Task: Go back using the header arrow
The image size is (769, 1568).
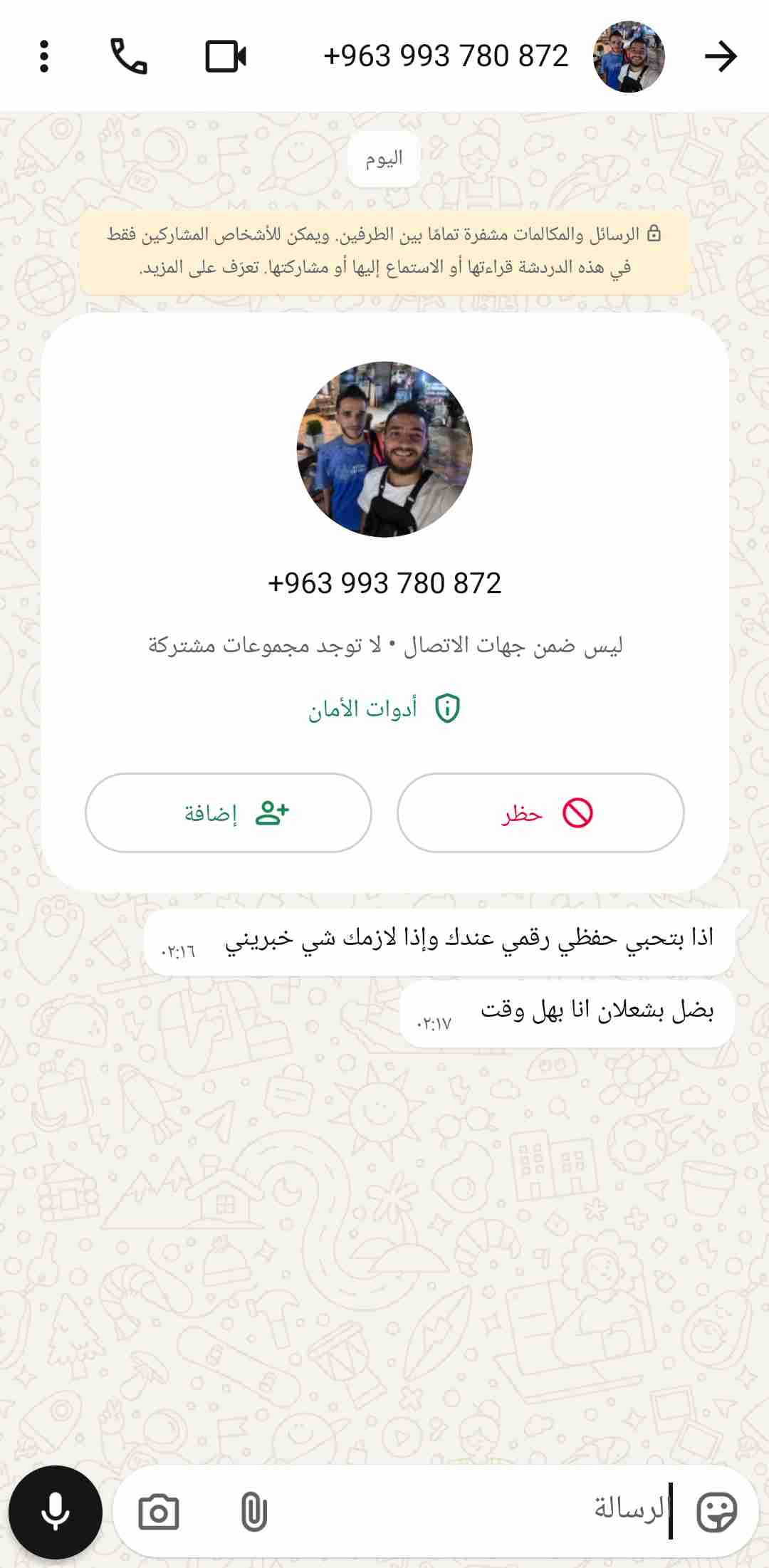Action: click(x=720, y=56)
